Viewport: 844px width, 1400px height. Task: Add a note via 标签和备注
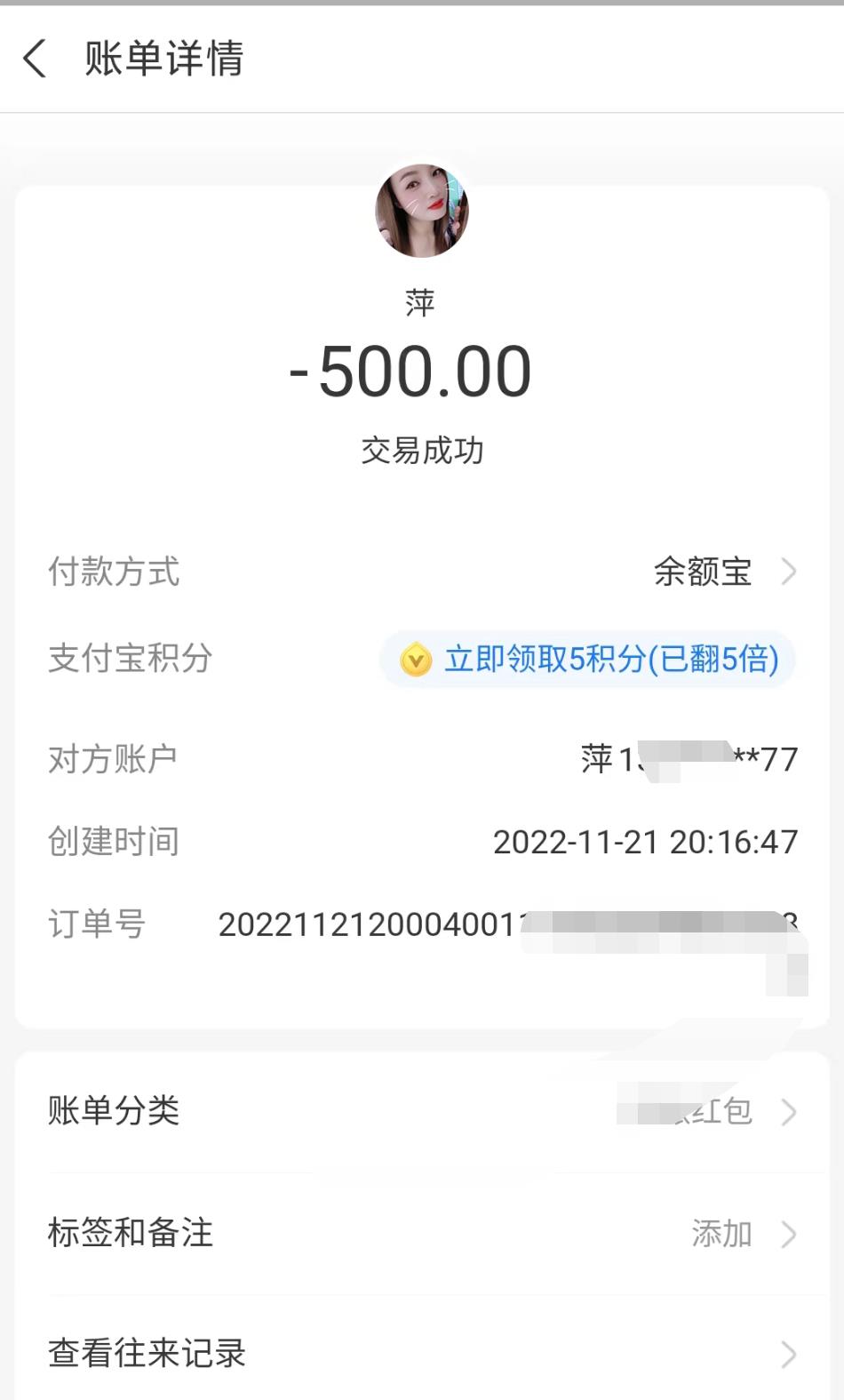click(x=422, y=1233)
